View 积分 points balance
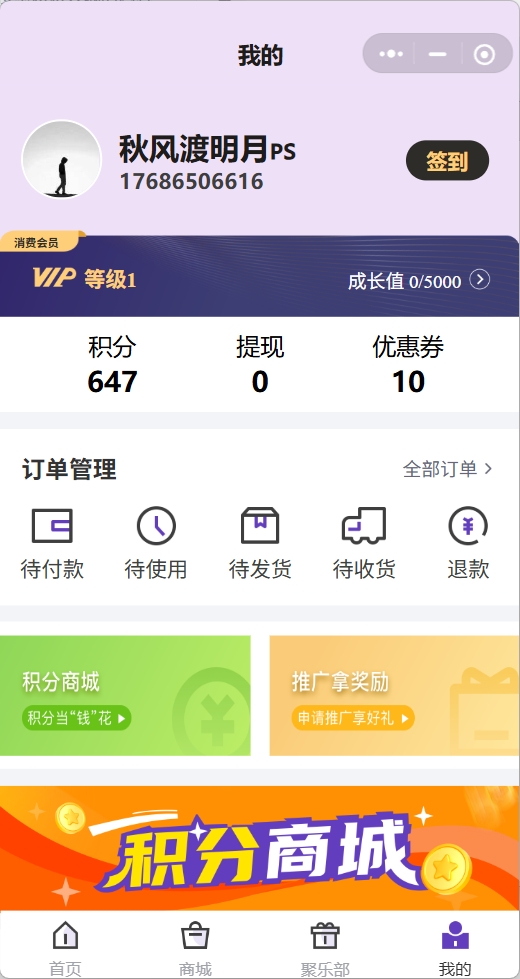This screenshot has width=520, height=979. [x=112, y=365]
